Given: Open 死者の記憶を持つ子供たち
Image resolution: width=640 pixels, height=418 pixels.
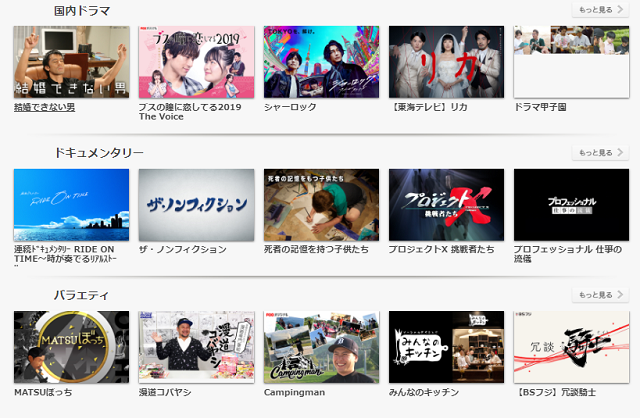Looking at the screenshot, I should click(x=321, y=204).
